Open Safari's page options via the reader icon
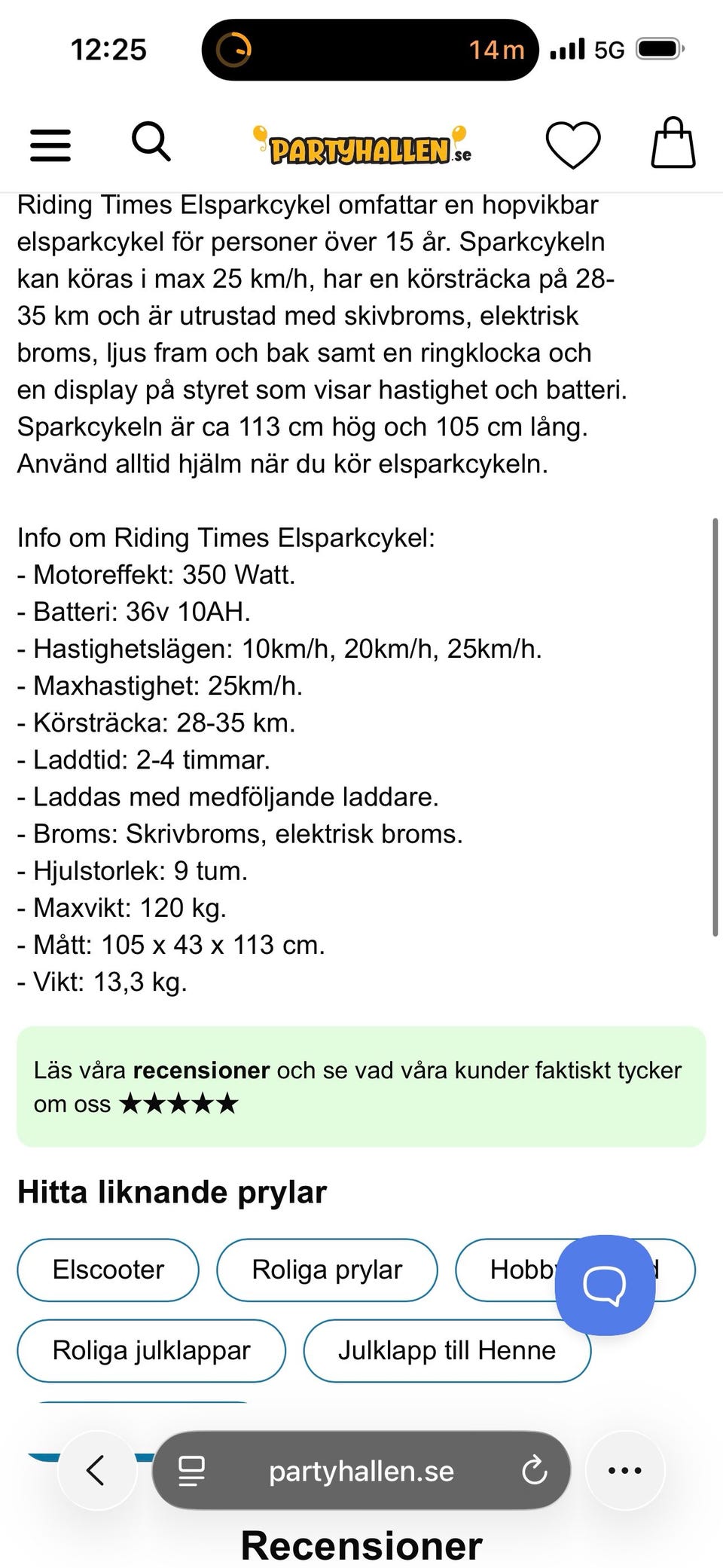This screenshot has height=1568, width=723. tap(189, 1469)
